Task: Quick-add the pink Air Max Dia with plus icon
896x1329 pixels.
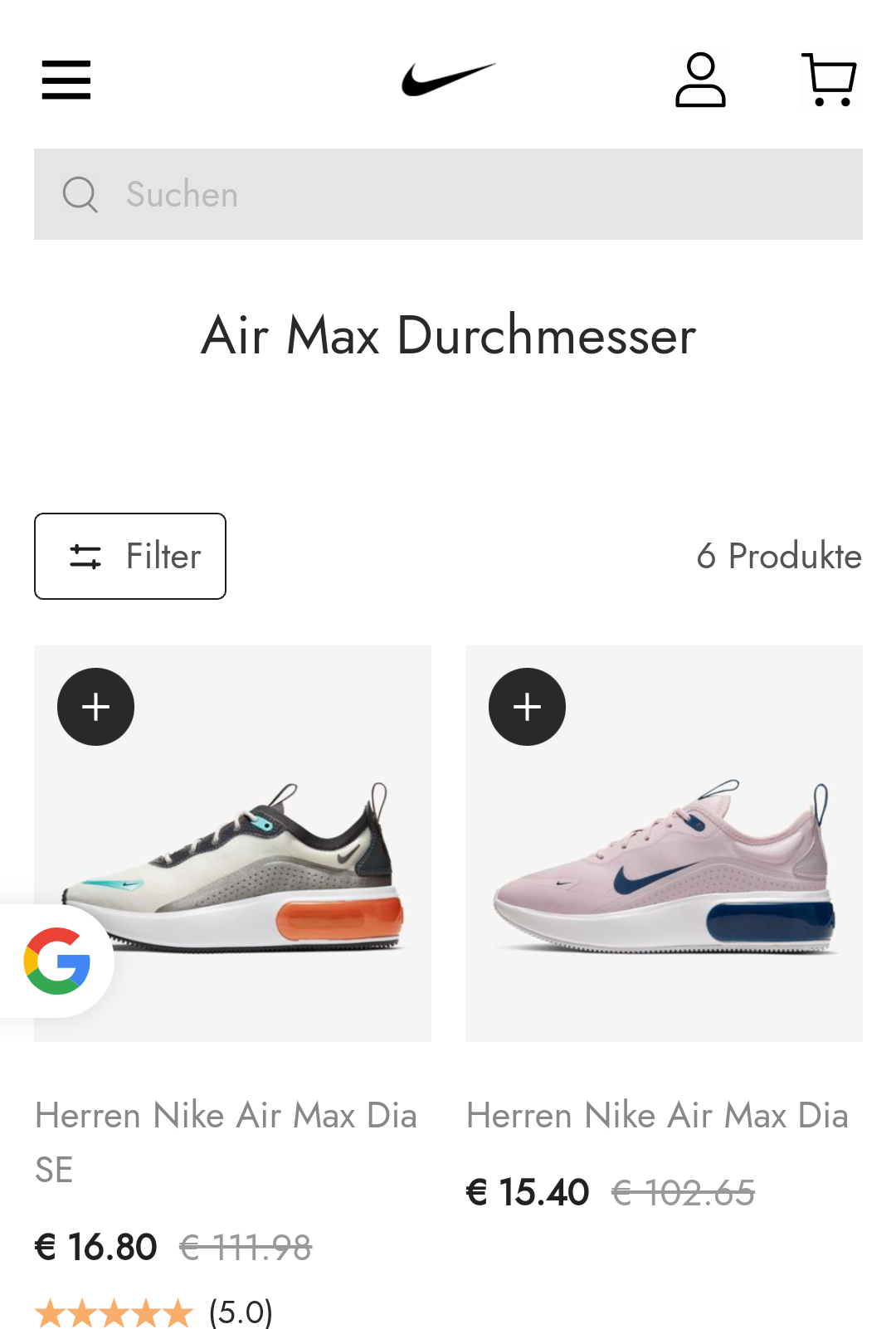Action: [527, 706]
